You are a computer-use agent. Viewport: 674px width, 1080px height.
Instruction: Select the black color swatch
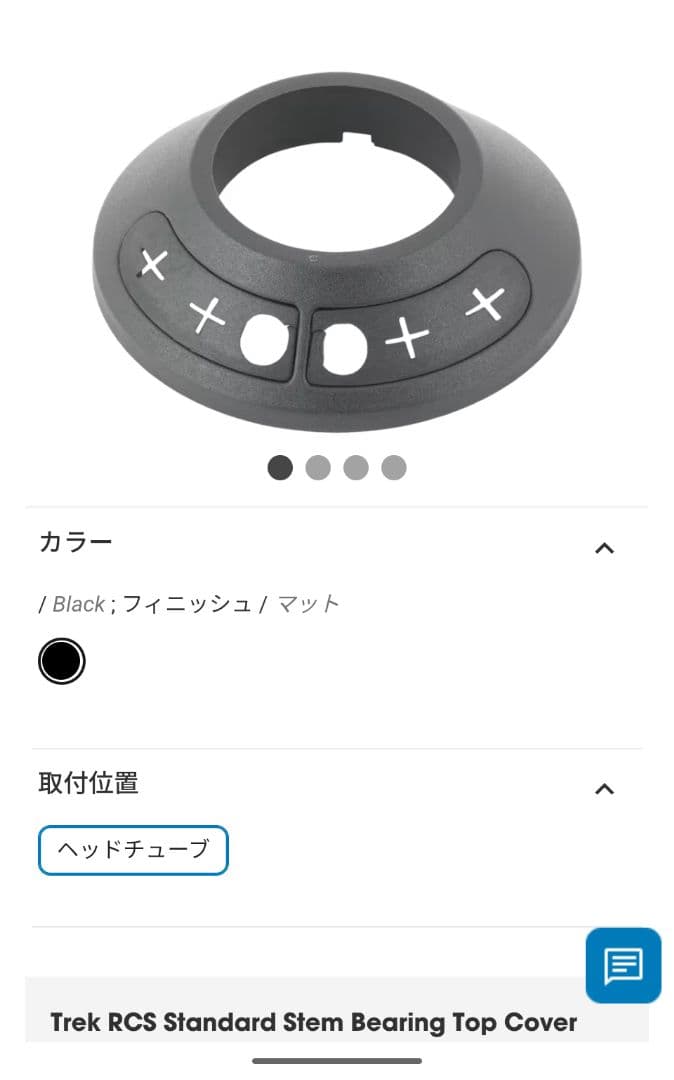click(x=62, y=662)
